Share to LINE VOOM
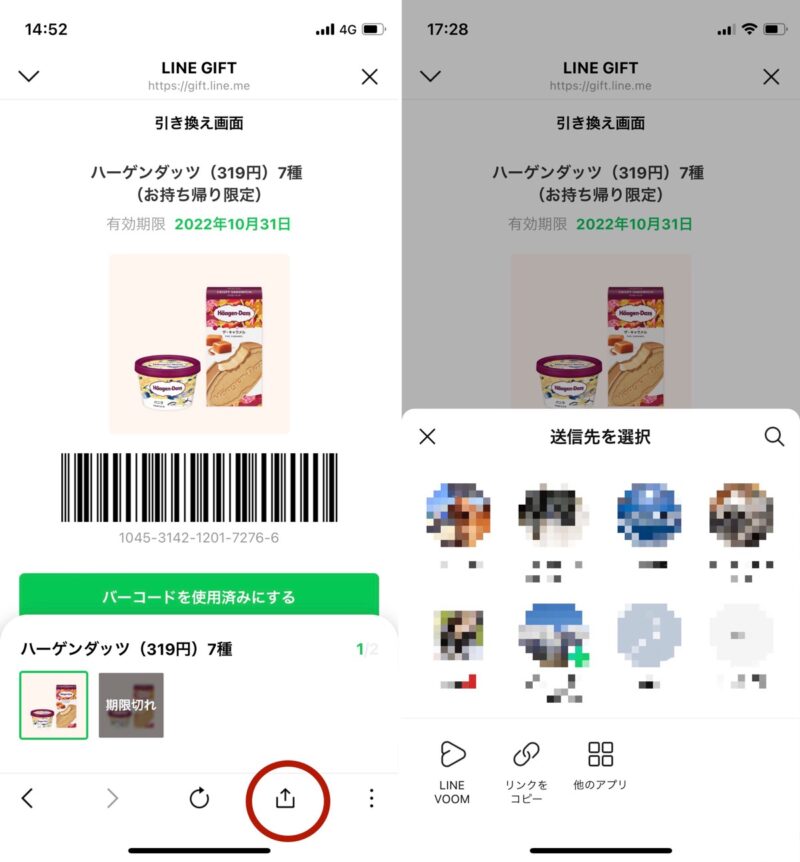Image resolution: width=800 pixels, height=862 pixels. click(x=452, y=770)
